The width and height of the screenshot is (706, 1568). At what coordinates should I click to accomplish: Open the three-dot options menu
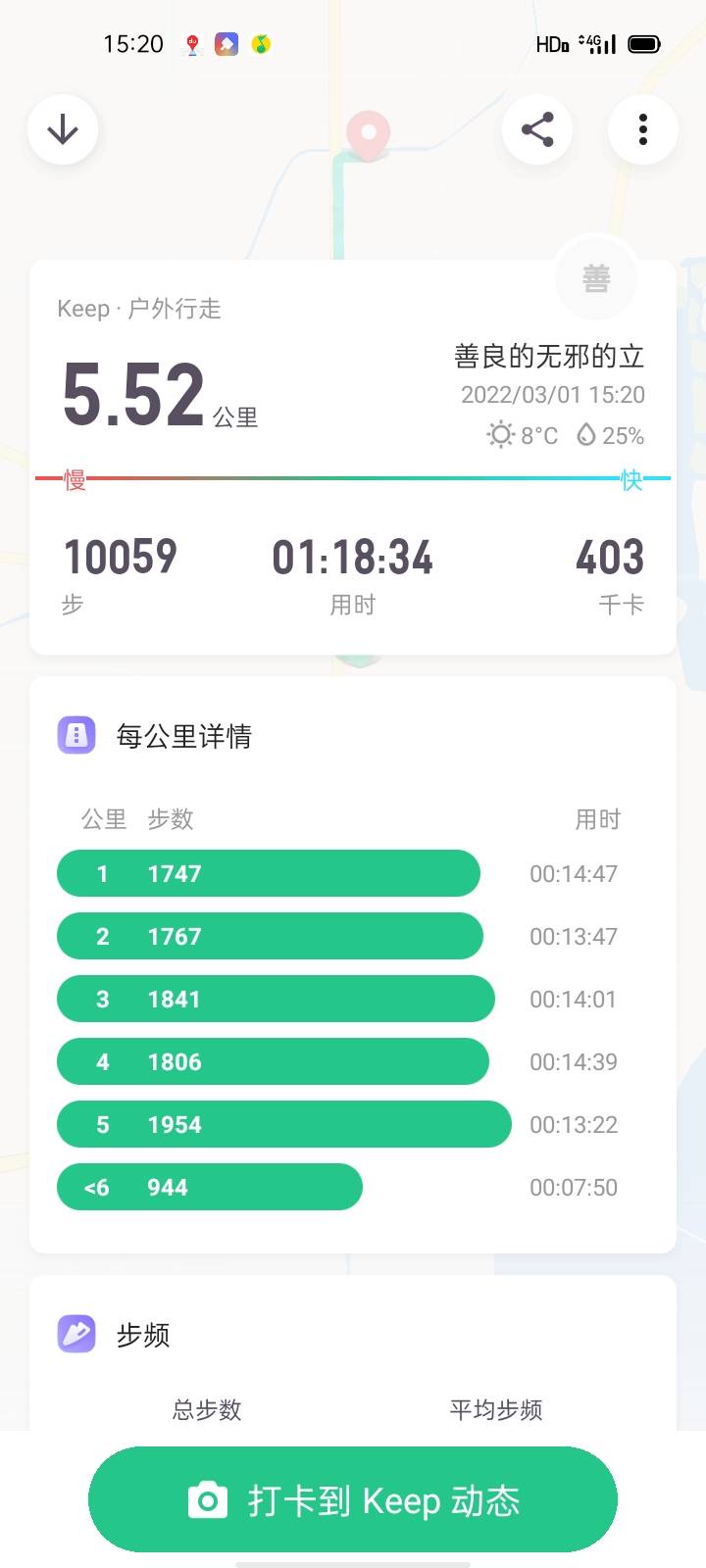point(643,128)
